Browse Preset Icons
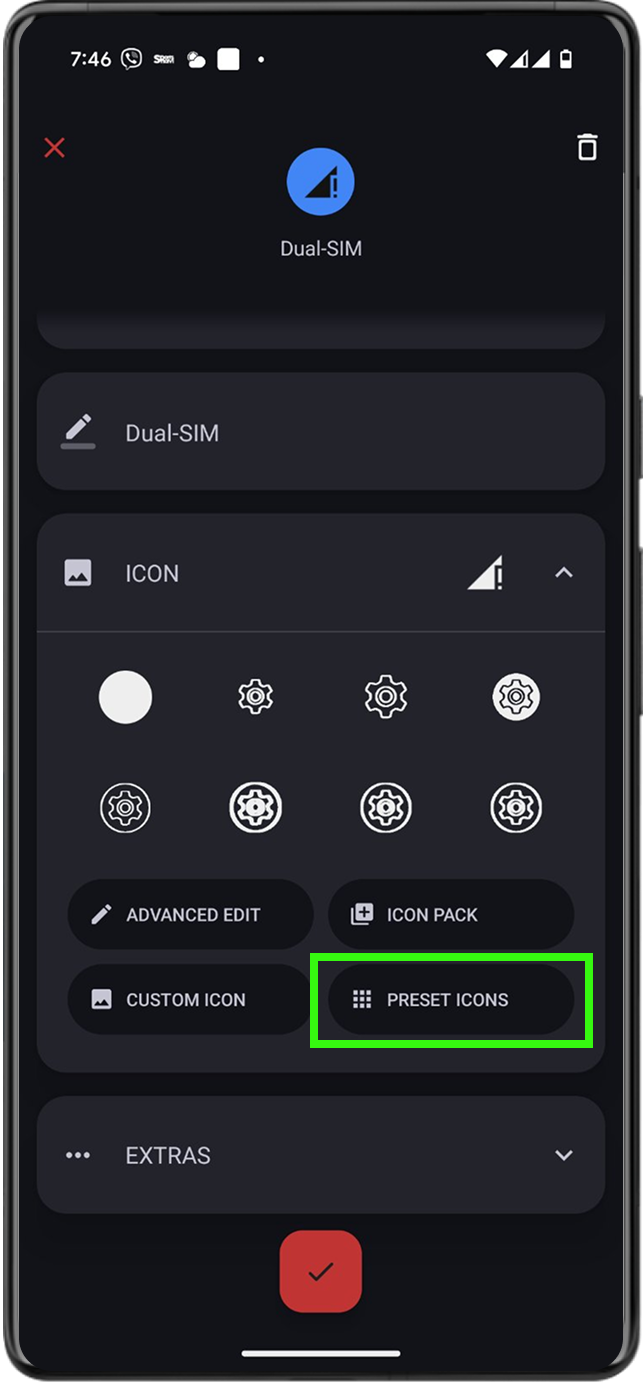The width and height of the screenshot is (643, 1390). click(x=451, y=999)
